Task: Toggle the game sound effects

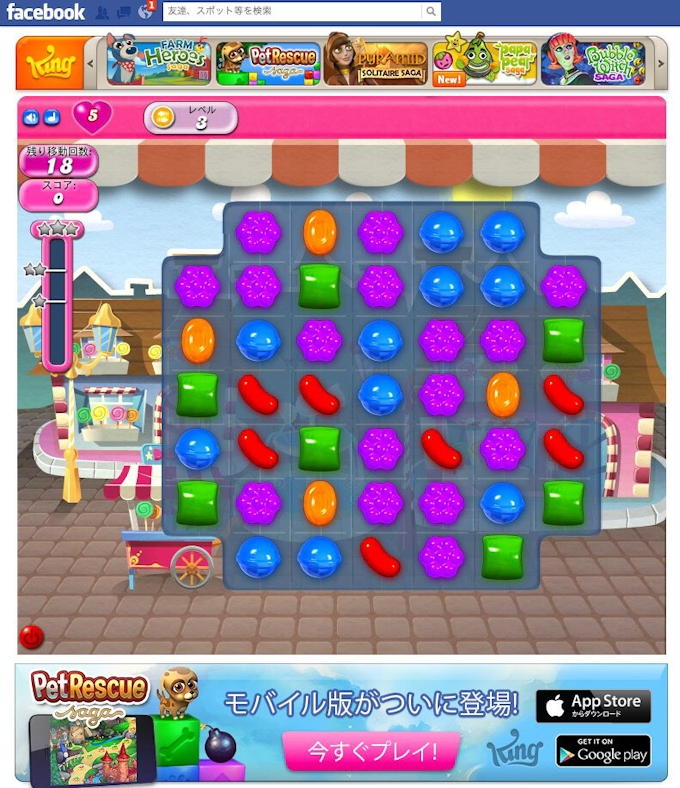Action: click(x=32, y=117)
